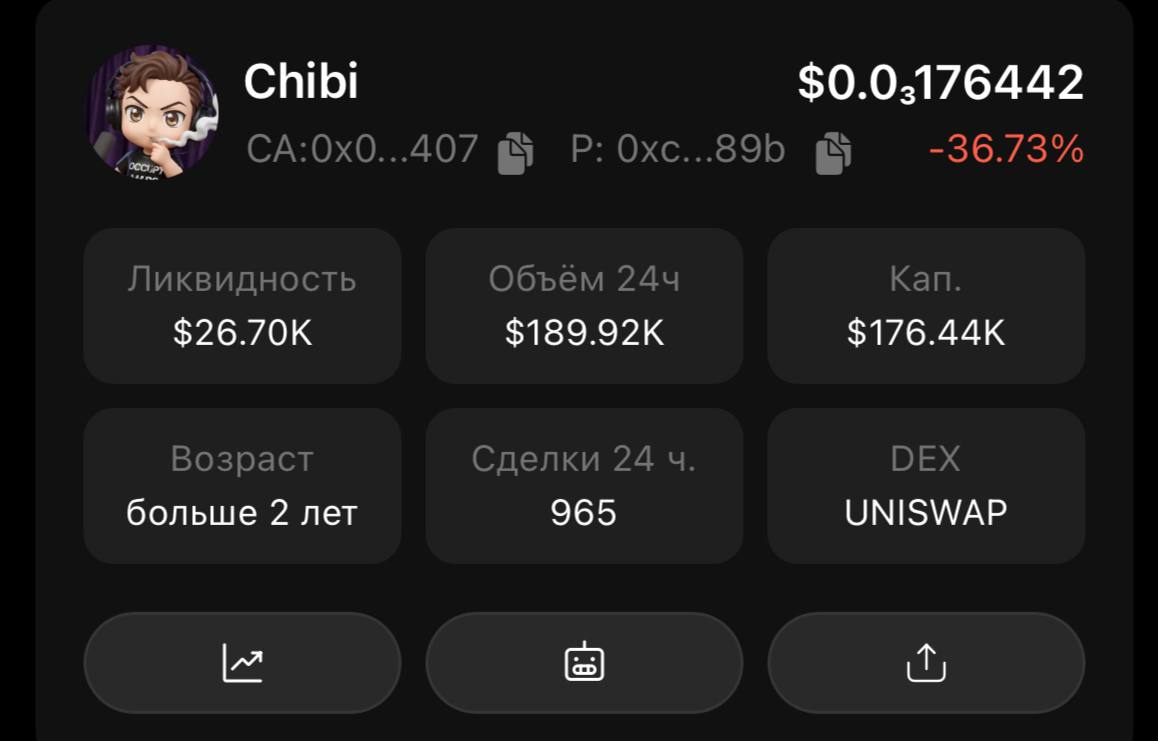
Task: Copy the CA contract address
Action: 515,153
